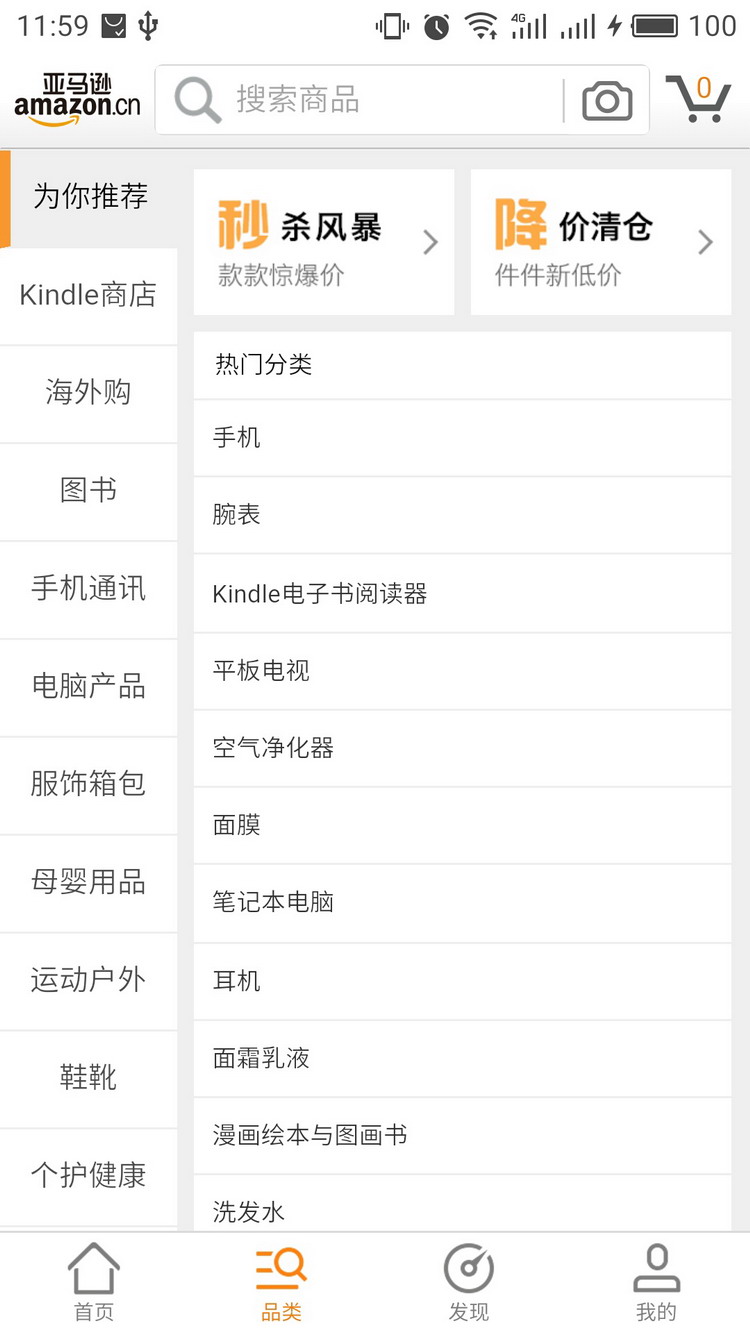Screen dimensions: 750x1333
Task: Open 电脑产品 category
Action: (x=88, y=686)
